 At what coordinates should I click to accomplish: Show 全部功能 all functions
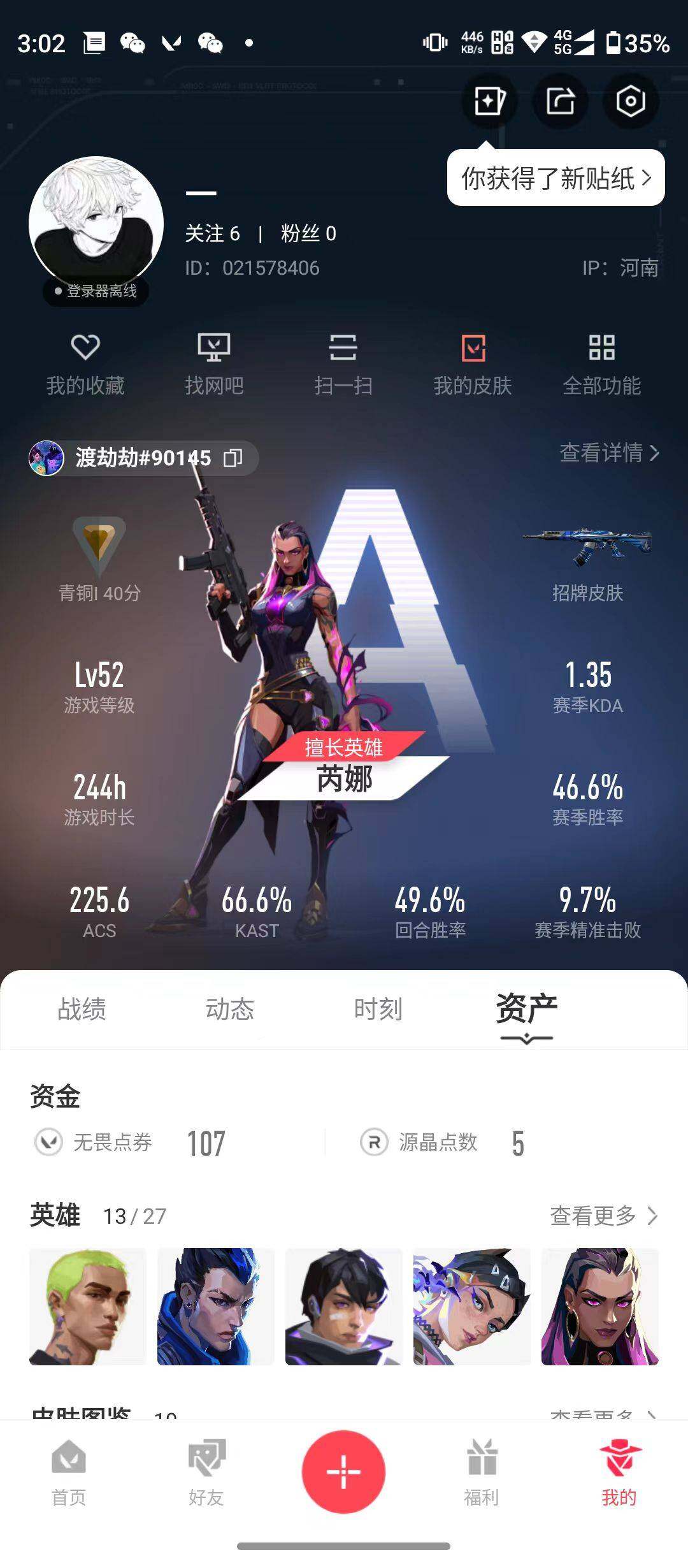(601, 365)
